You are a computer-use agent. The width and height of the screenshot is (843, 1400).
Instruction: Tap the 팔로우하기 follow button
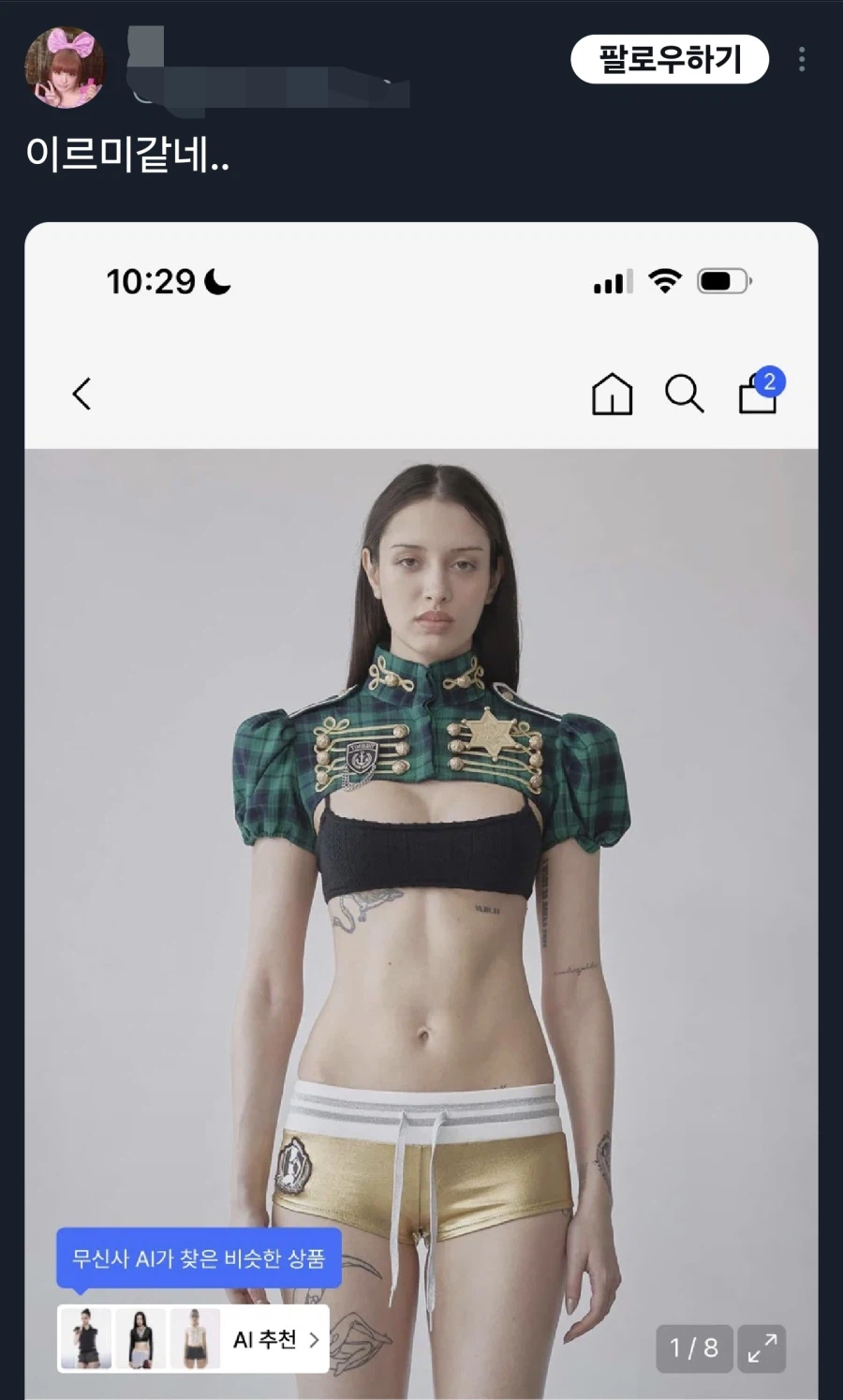669,58
